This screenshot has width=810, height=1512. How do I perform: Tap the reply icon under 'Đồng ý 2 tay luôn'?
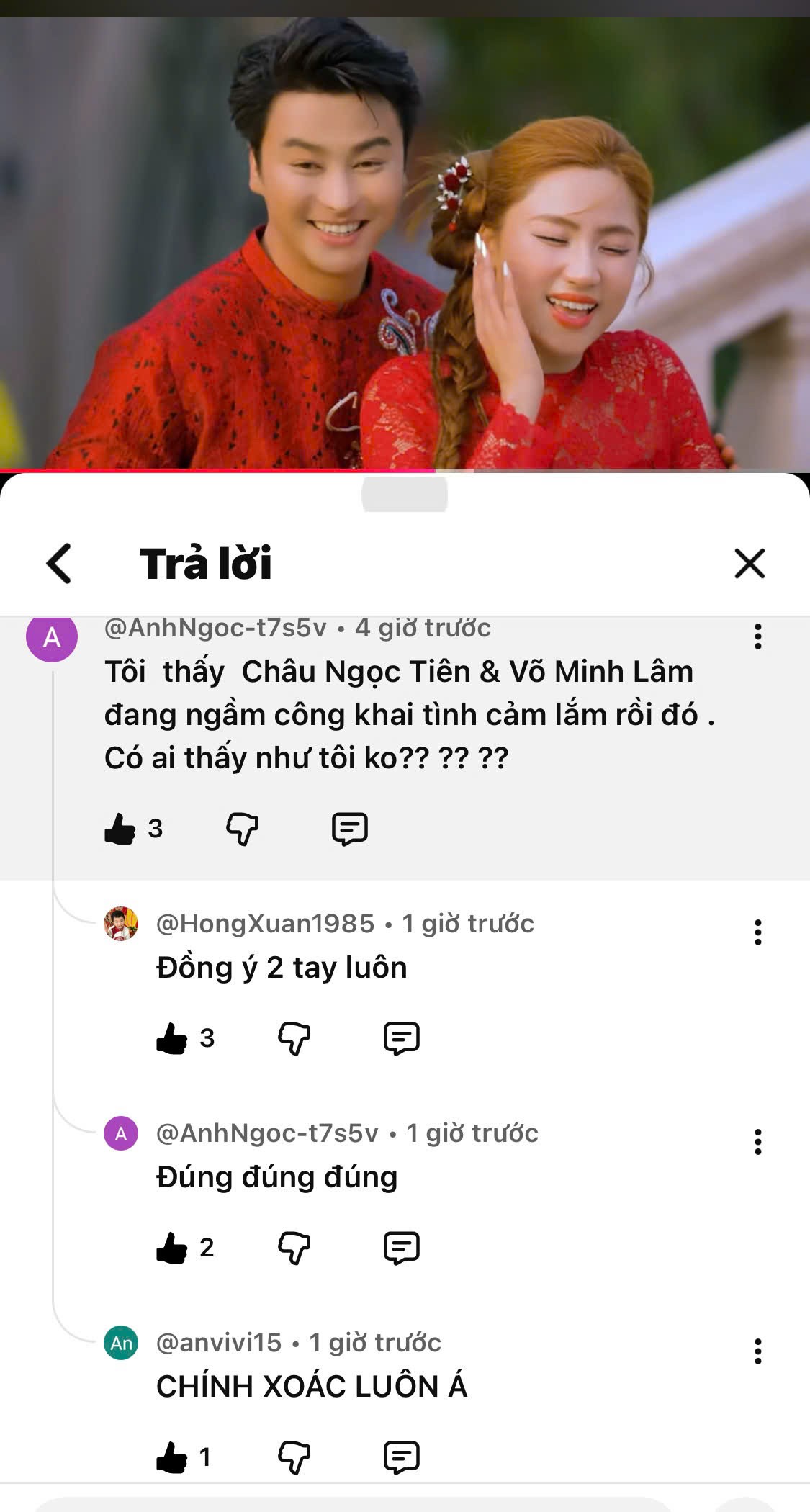401,1037
